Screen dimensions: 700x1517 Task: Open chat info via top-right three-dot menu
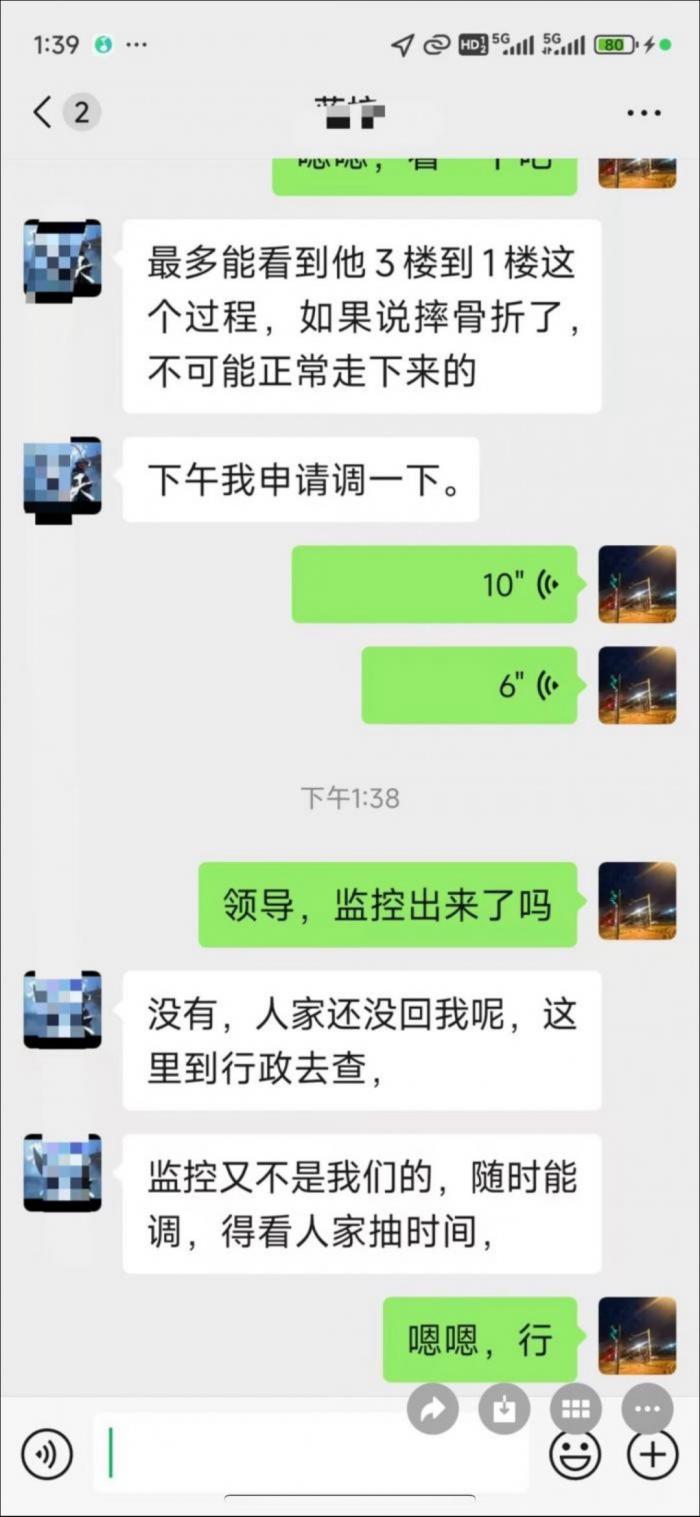(644, 112)
